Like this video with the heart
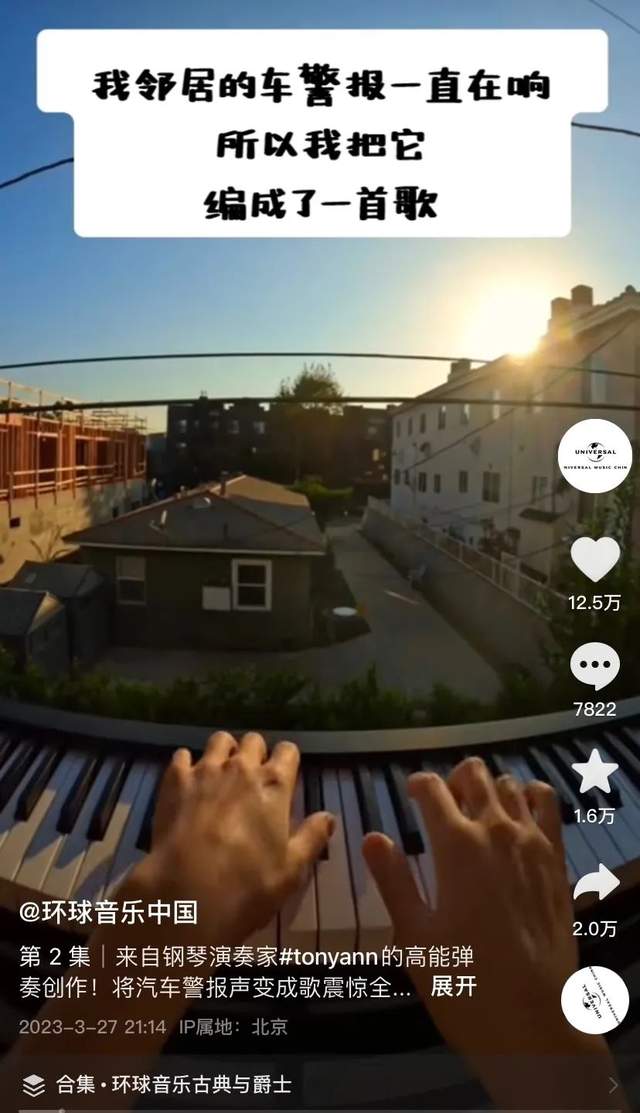This screenshot has height=1113, width=640. pos(595,560)
